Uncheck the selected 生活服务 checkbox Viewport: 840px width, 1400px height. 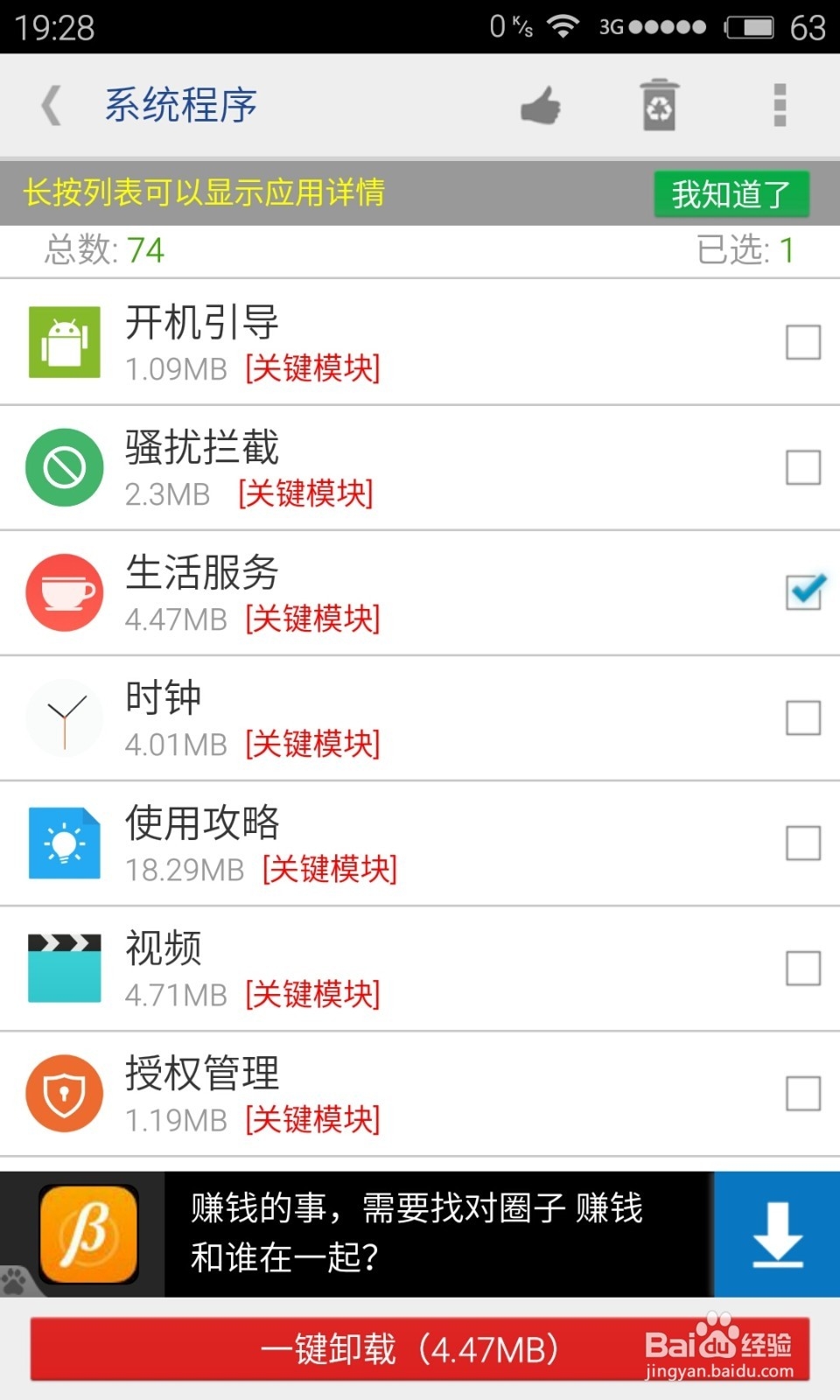(x=801, y=592)
